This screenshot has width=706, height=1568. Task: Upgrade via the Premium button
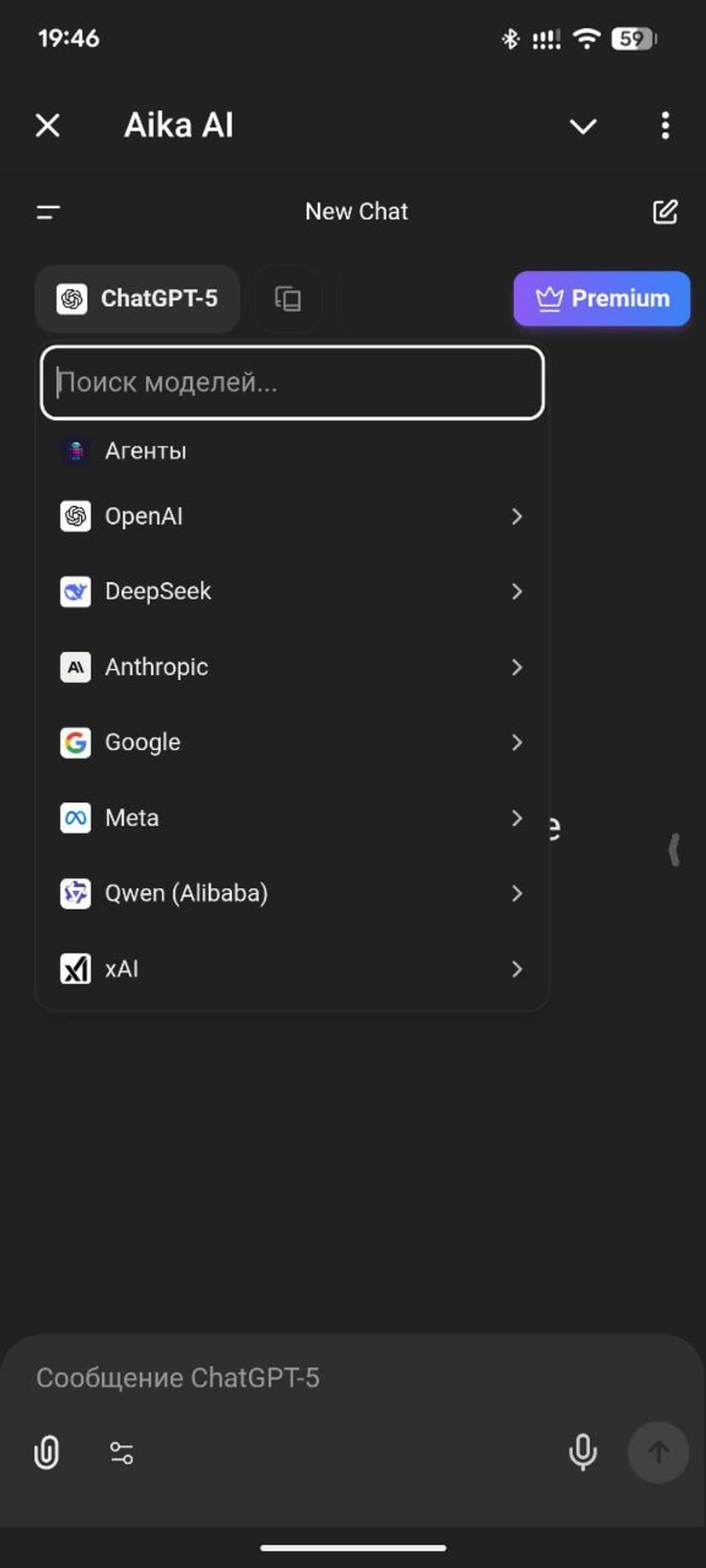(x=602, y=298)
